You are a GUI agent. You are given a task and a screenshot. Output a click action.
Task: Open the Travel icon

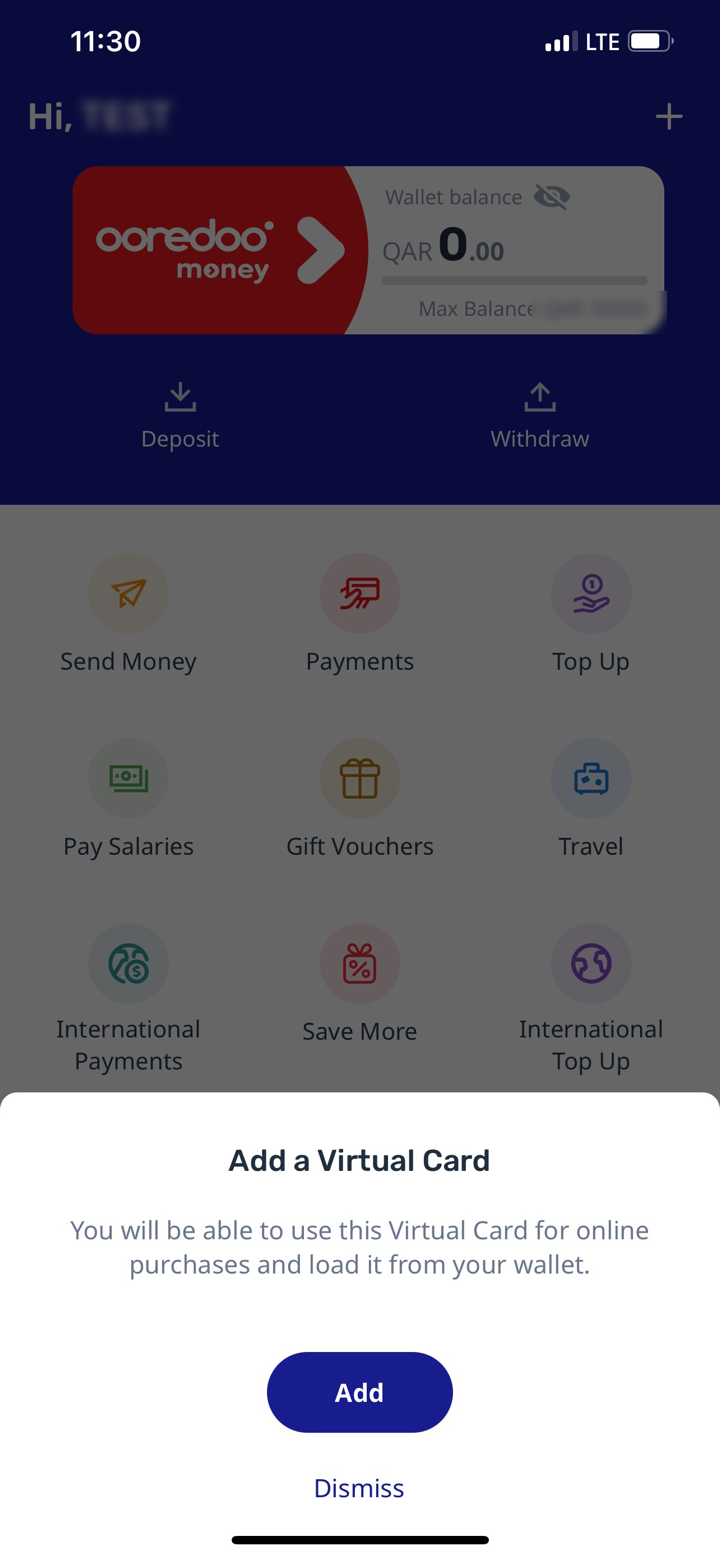pyautogui.click(x=591, y=778)
